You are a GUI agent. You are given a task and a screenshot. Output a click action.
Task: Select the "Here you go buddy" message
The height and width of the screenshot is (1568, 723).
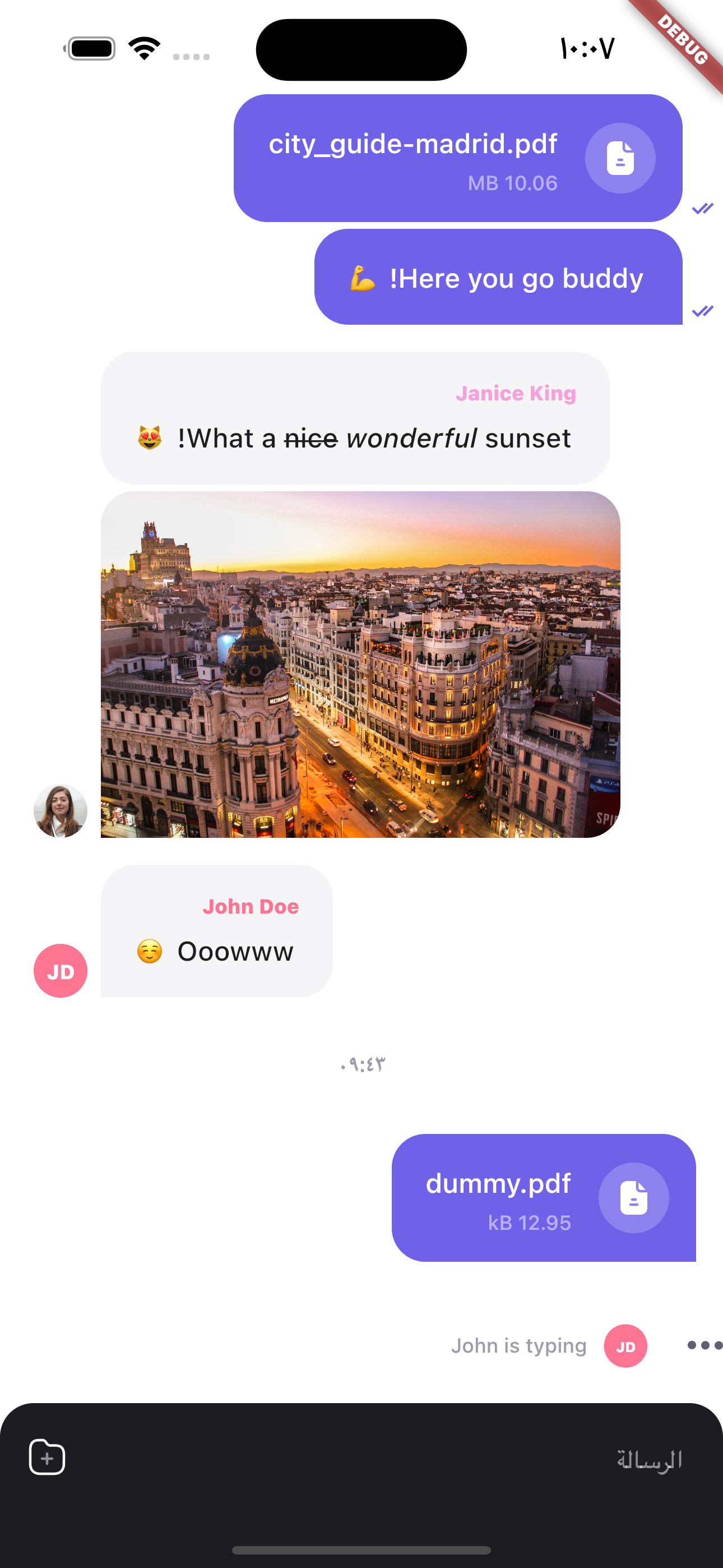(x=498, y=278)
